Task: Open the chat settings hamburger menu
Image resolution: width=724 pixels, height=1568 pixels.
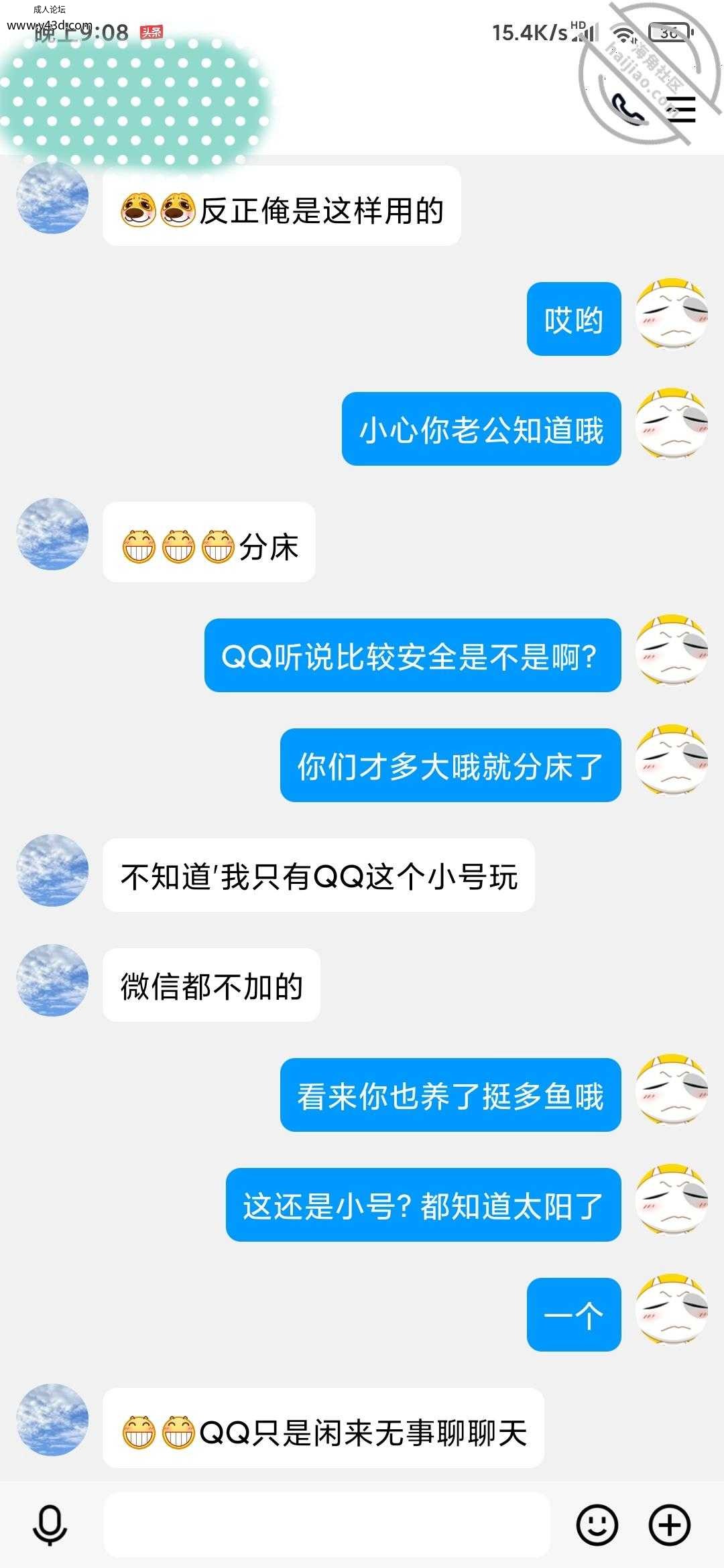Action: click(682, 109)
